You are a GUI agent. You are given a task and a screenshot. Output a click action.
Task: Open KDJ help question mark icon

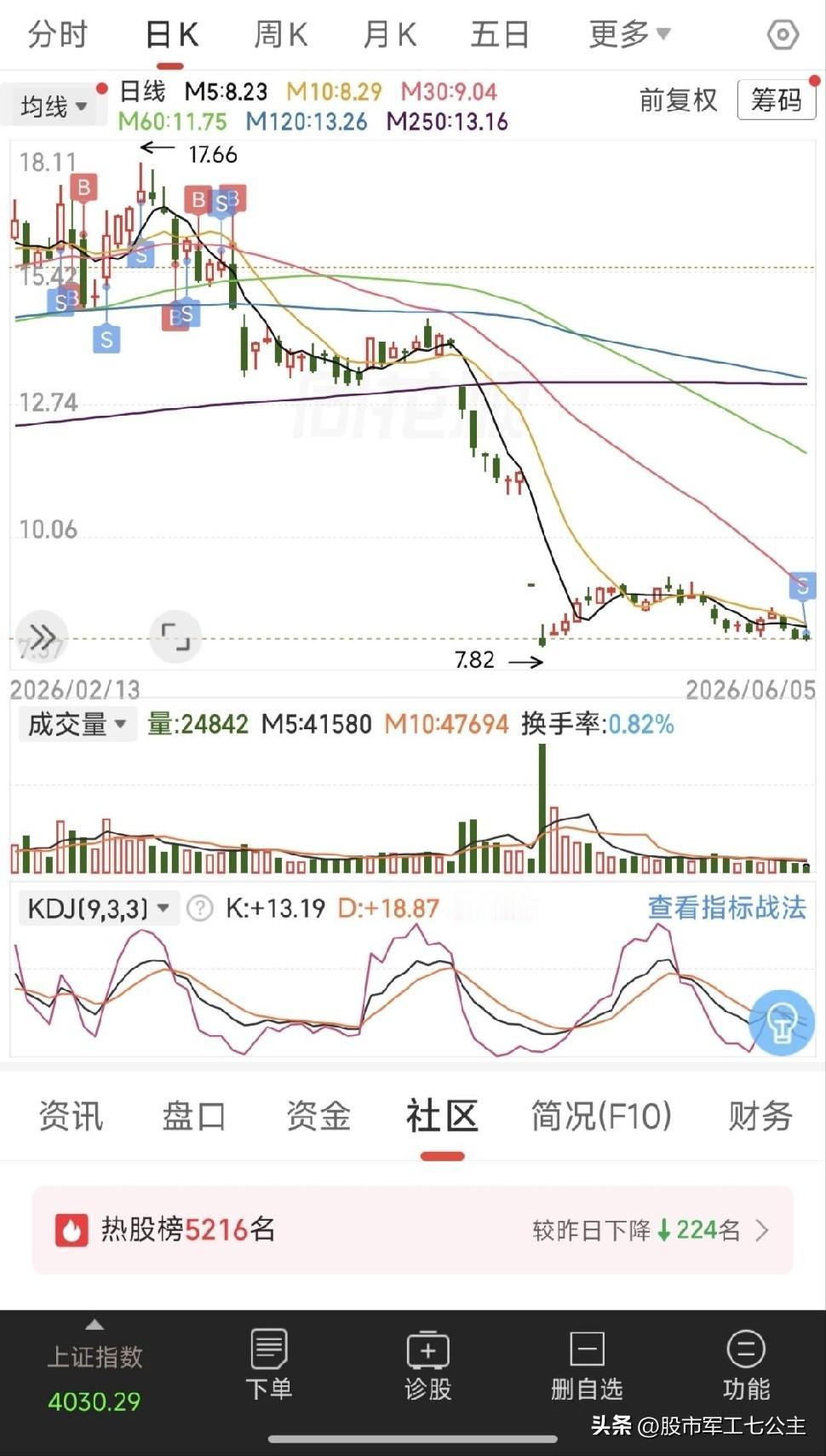pos(199,908)
